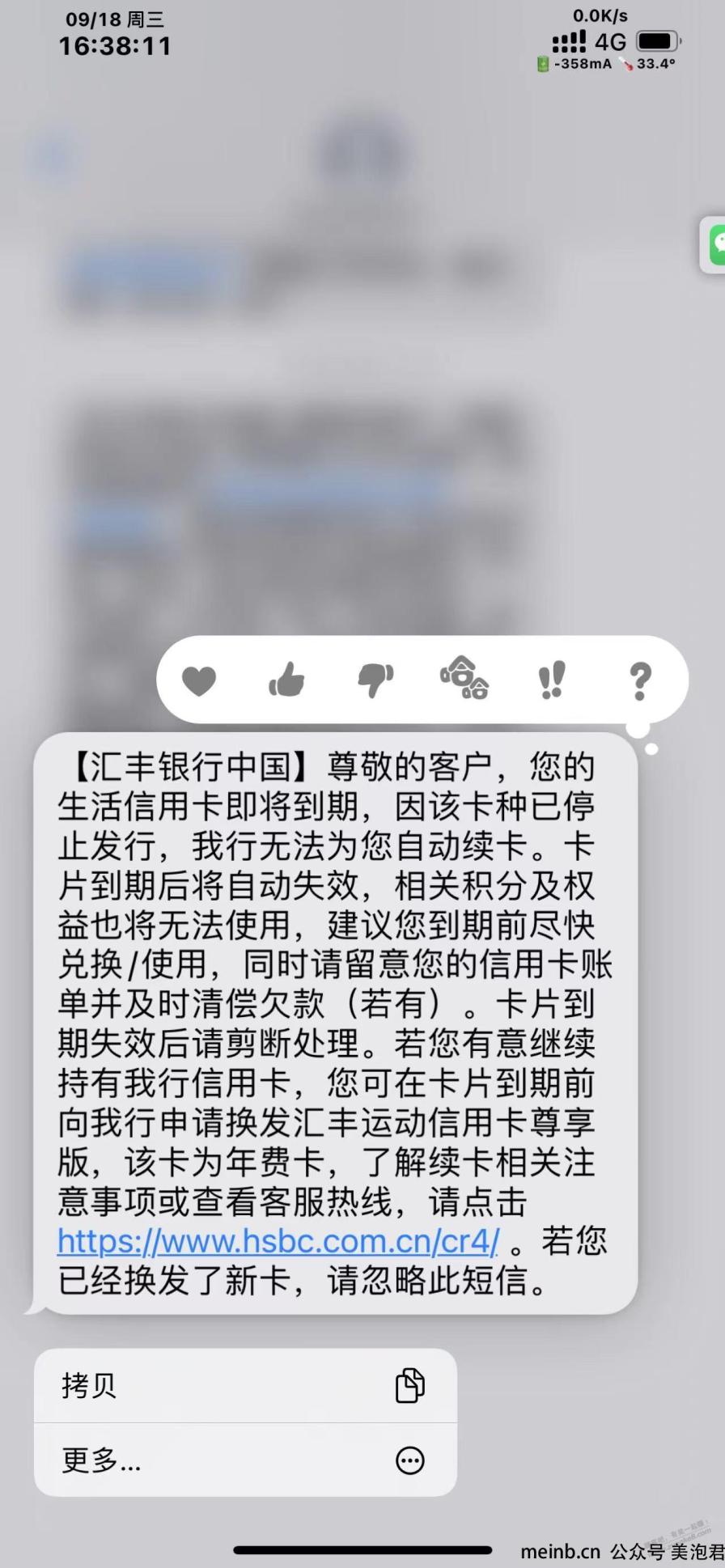This screenshot has width=725, height=1568.
Task: React with the heart tapback
Action: [199, 680]
